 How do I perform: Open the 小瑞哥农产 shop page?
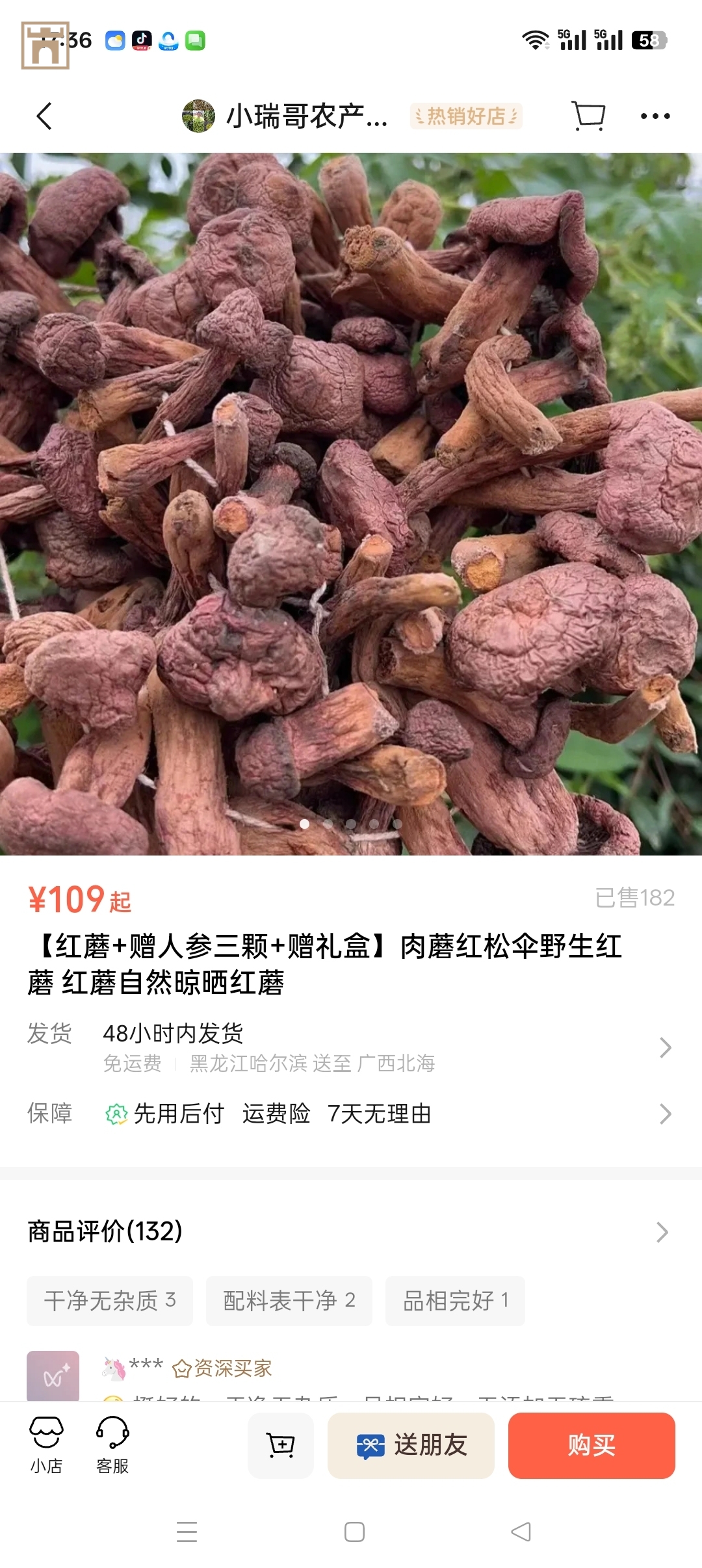(x=286, y=116)
